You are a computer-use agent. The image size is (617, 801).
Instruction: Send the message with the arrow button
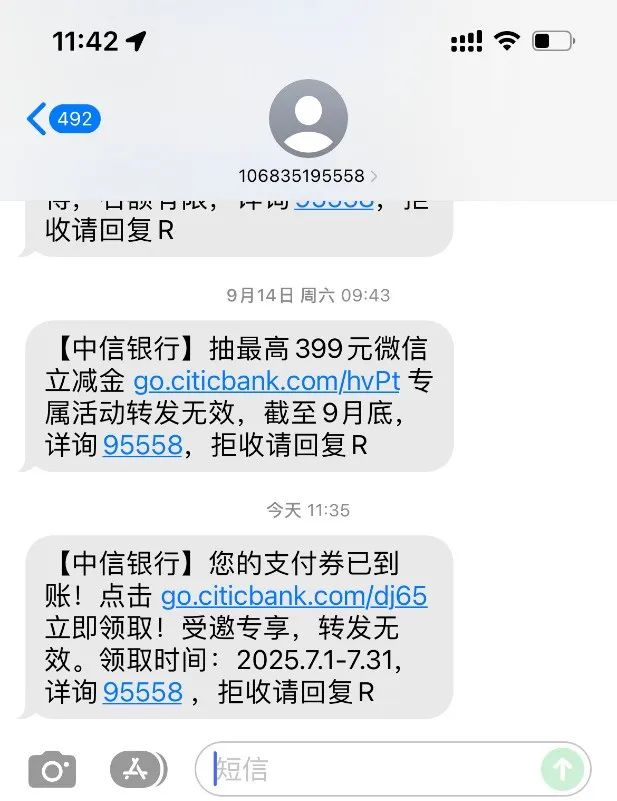562,769
